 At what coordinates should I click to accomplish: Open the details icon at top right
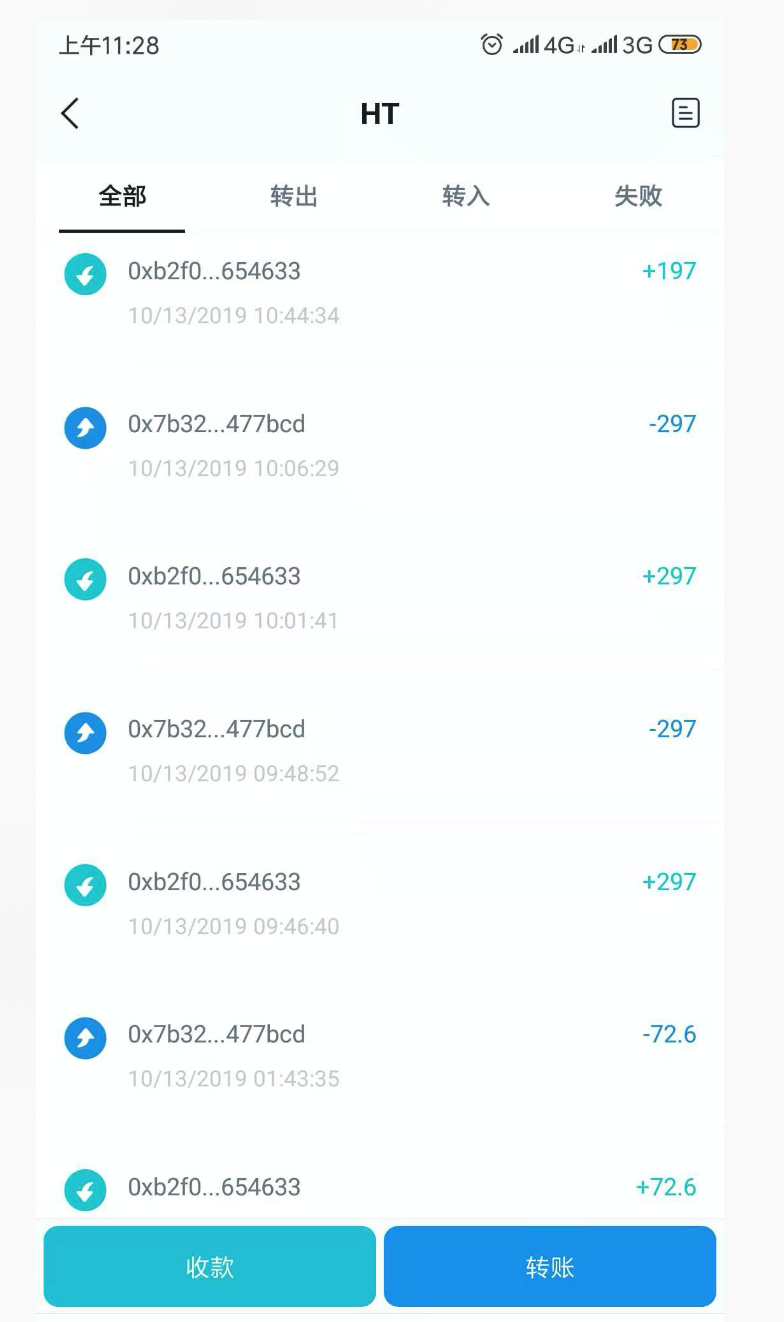[x=685, y=113]
